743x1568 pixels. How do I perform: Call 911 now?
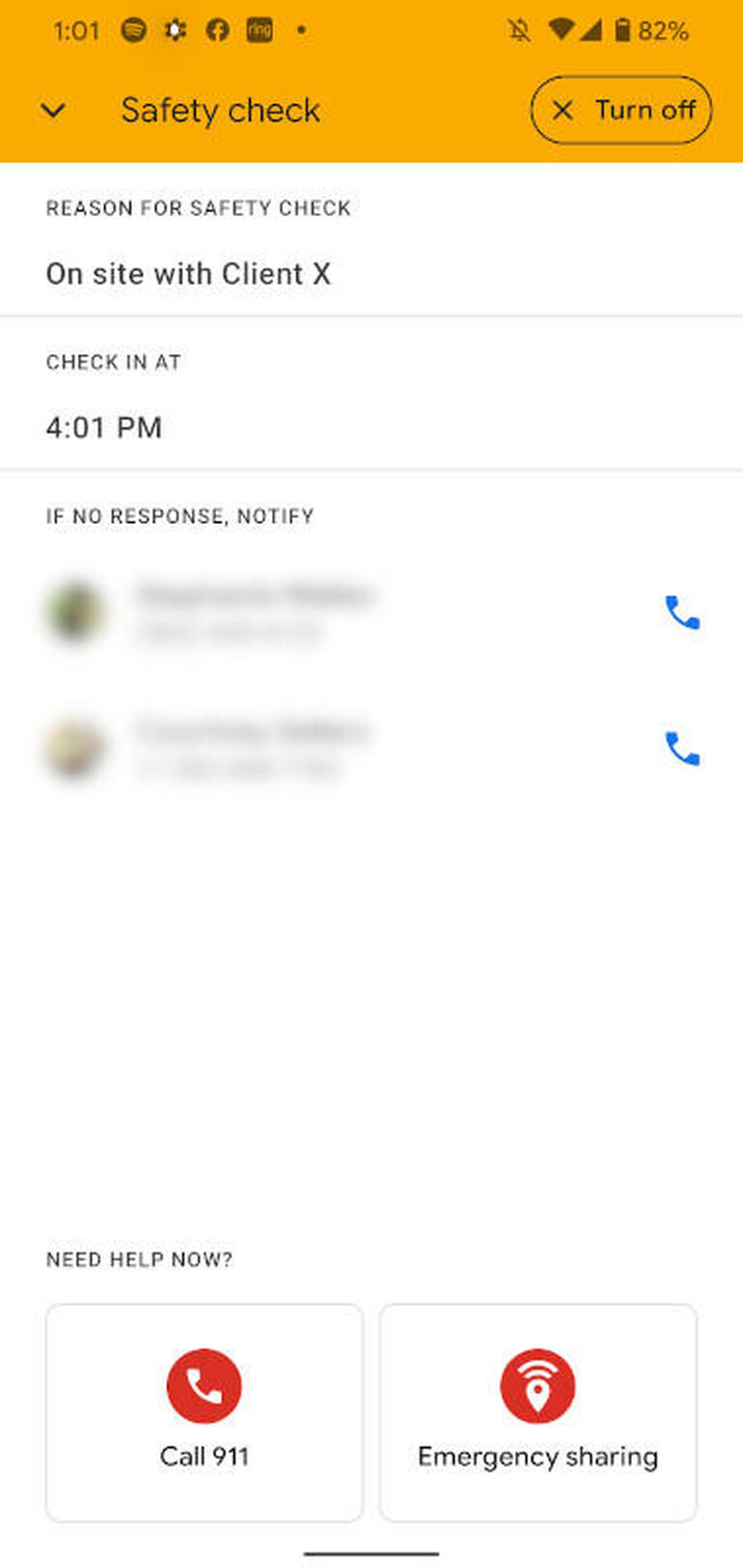click(204, 1412)
